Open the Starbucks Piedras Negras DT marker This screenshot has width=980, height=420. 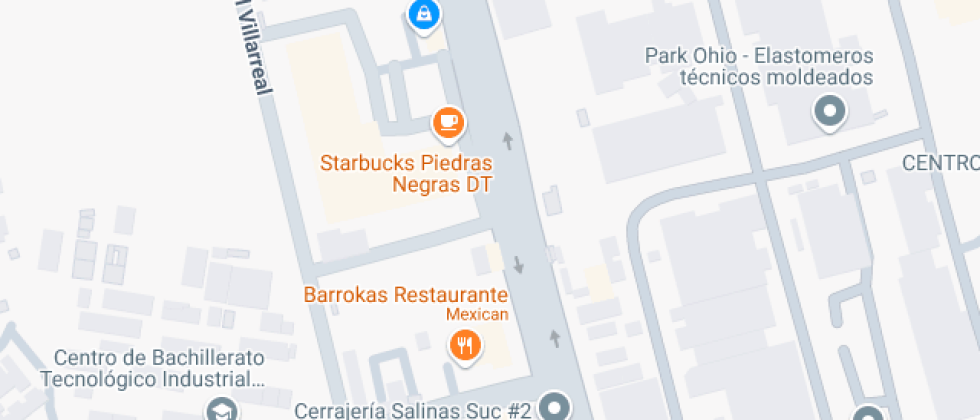click(448, 123)
